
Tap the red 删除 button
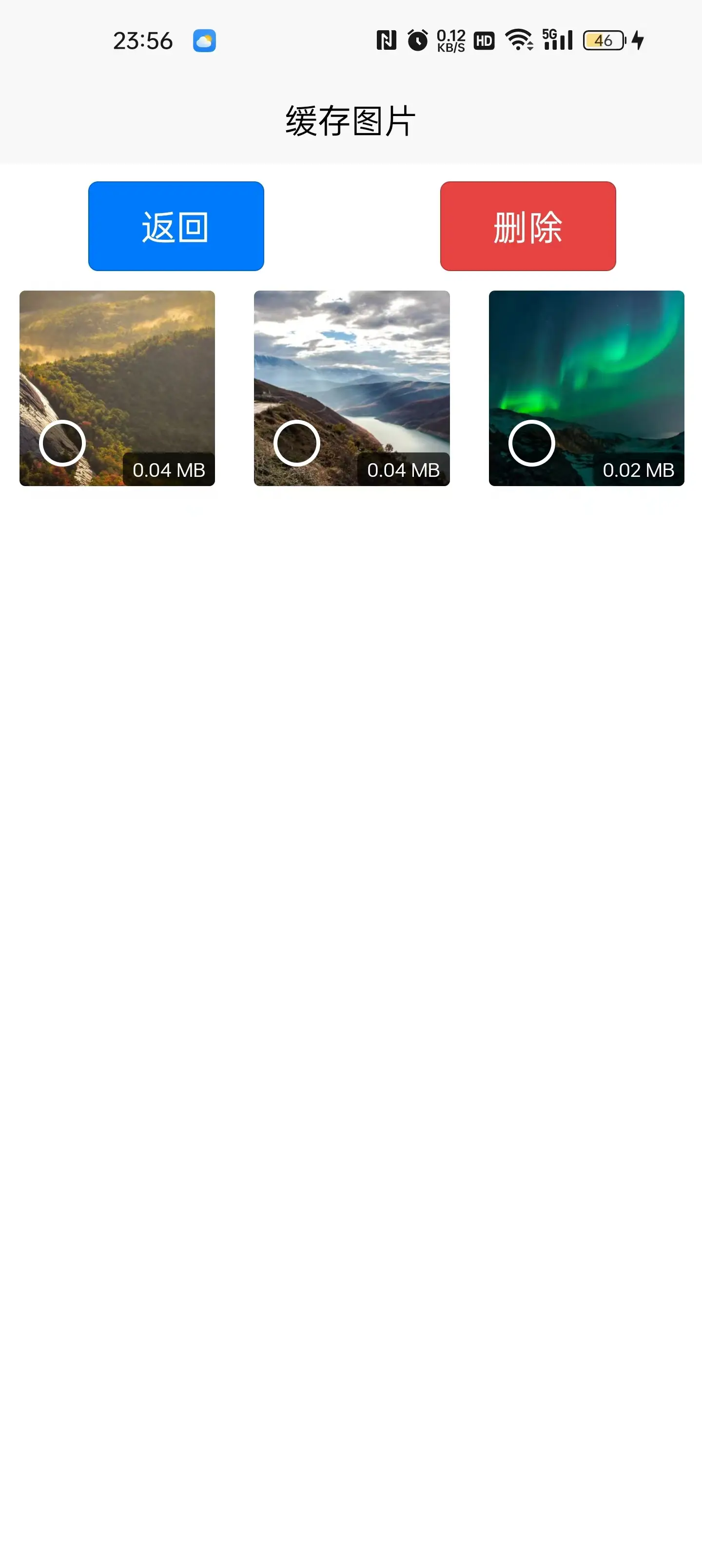(x=528, y=226)
